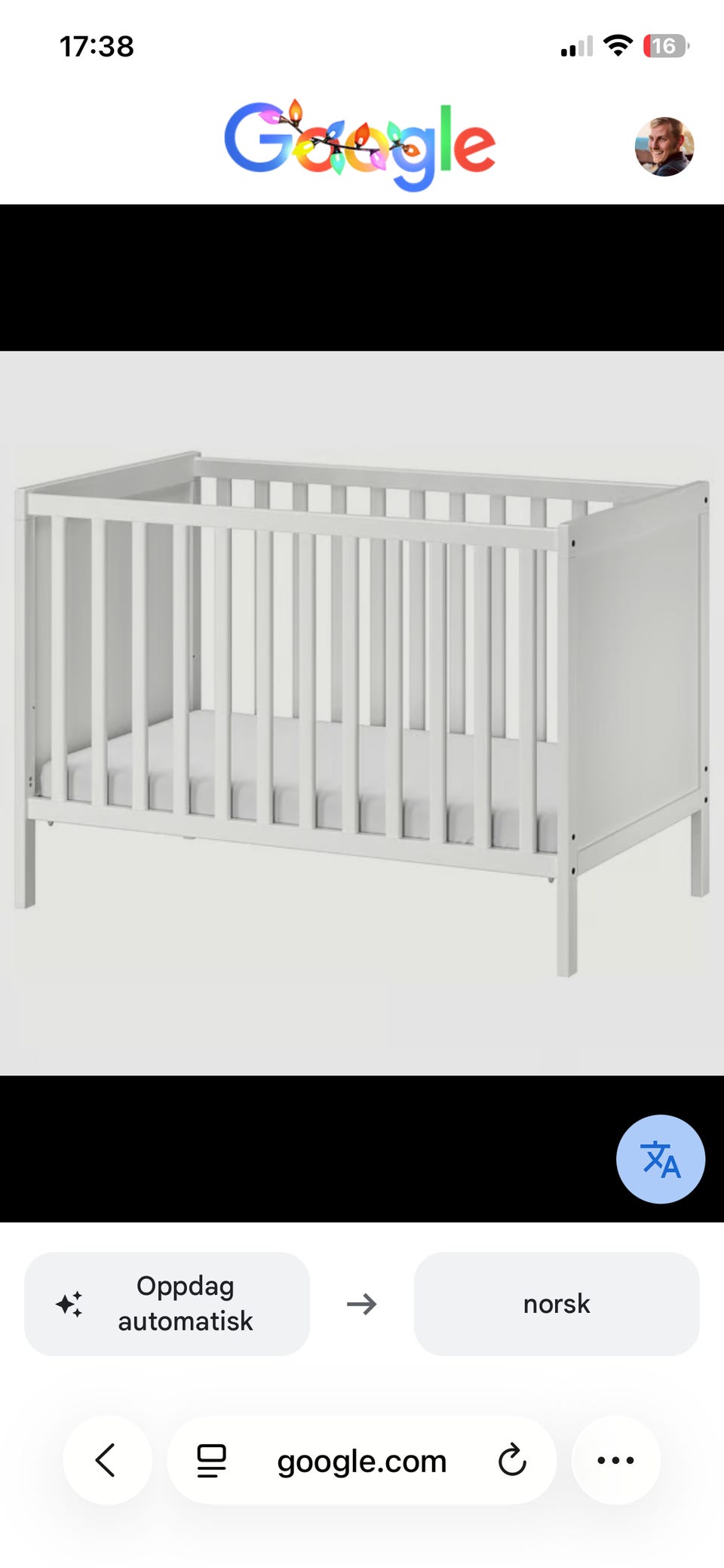Reload the current page
724x1568 pixels.
512,1461
